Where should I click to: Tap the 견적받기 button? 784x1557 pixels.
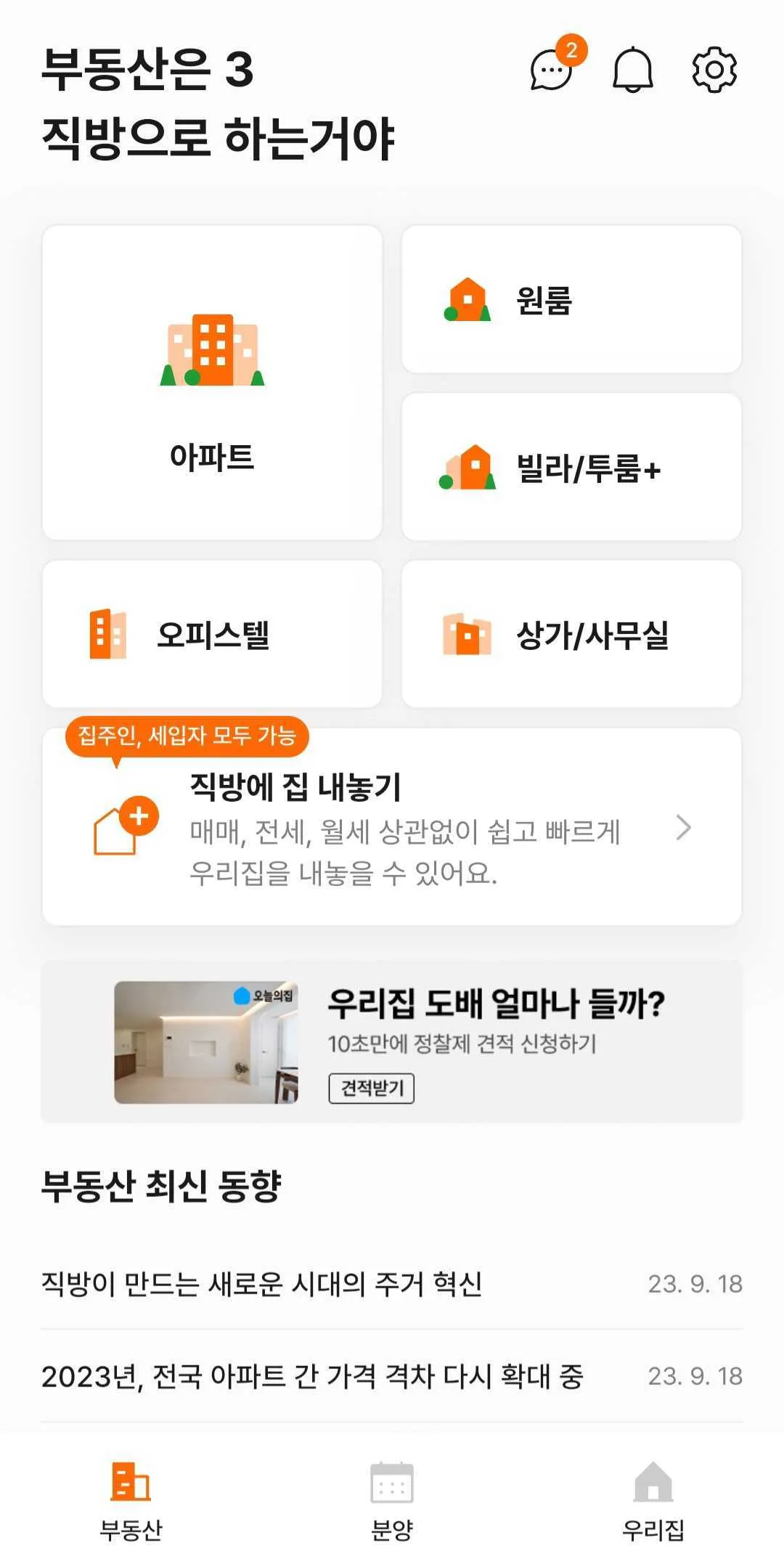[371, 1088]
